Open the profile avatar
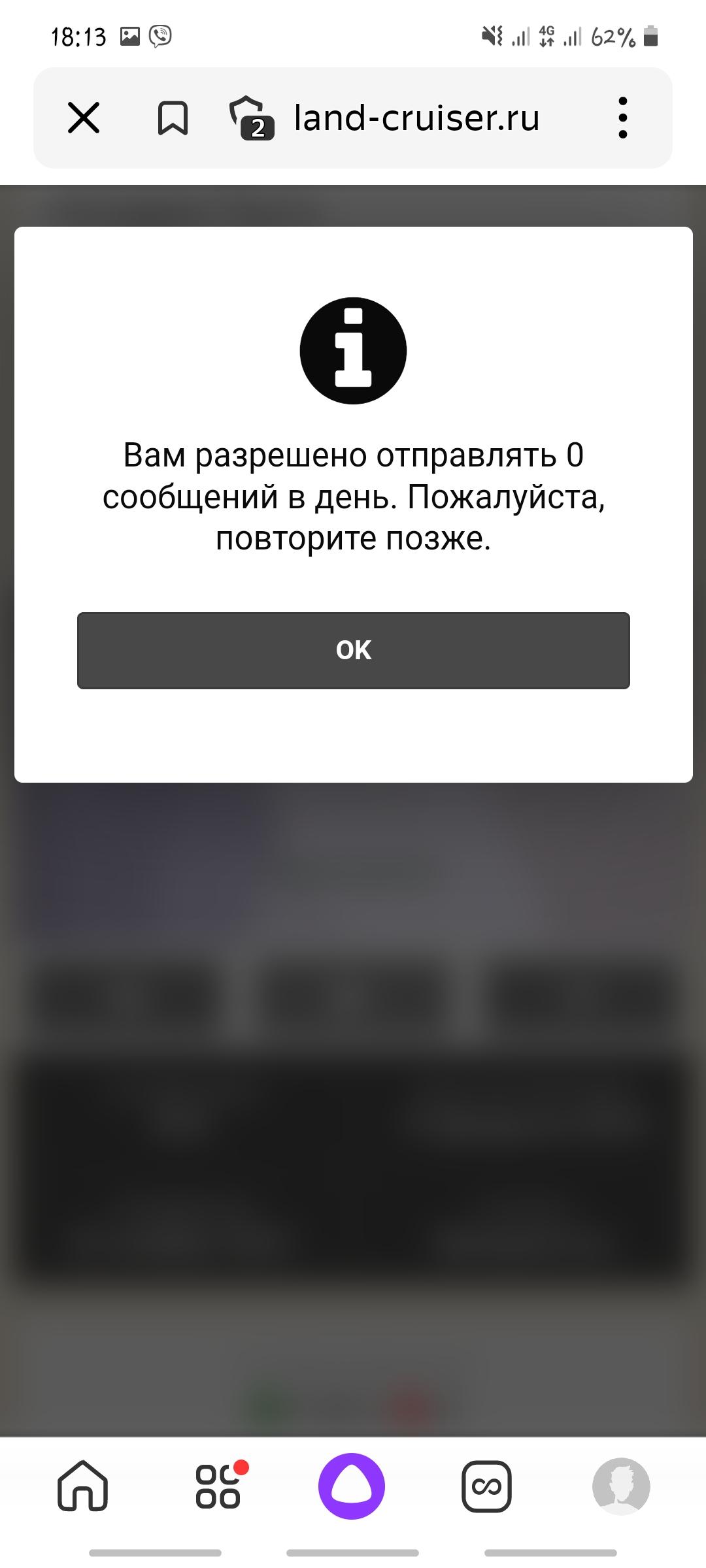This screenshot has width=706, height=1568. click(621, 1486)
